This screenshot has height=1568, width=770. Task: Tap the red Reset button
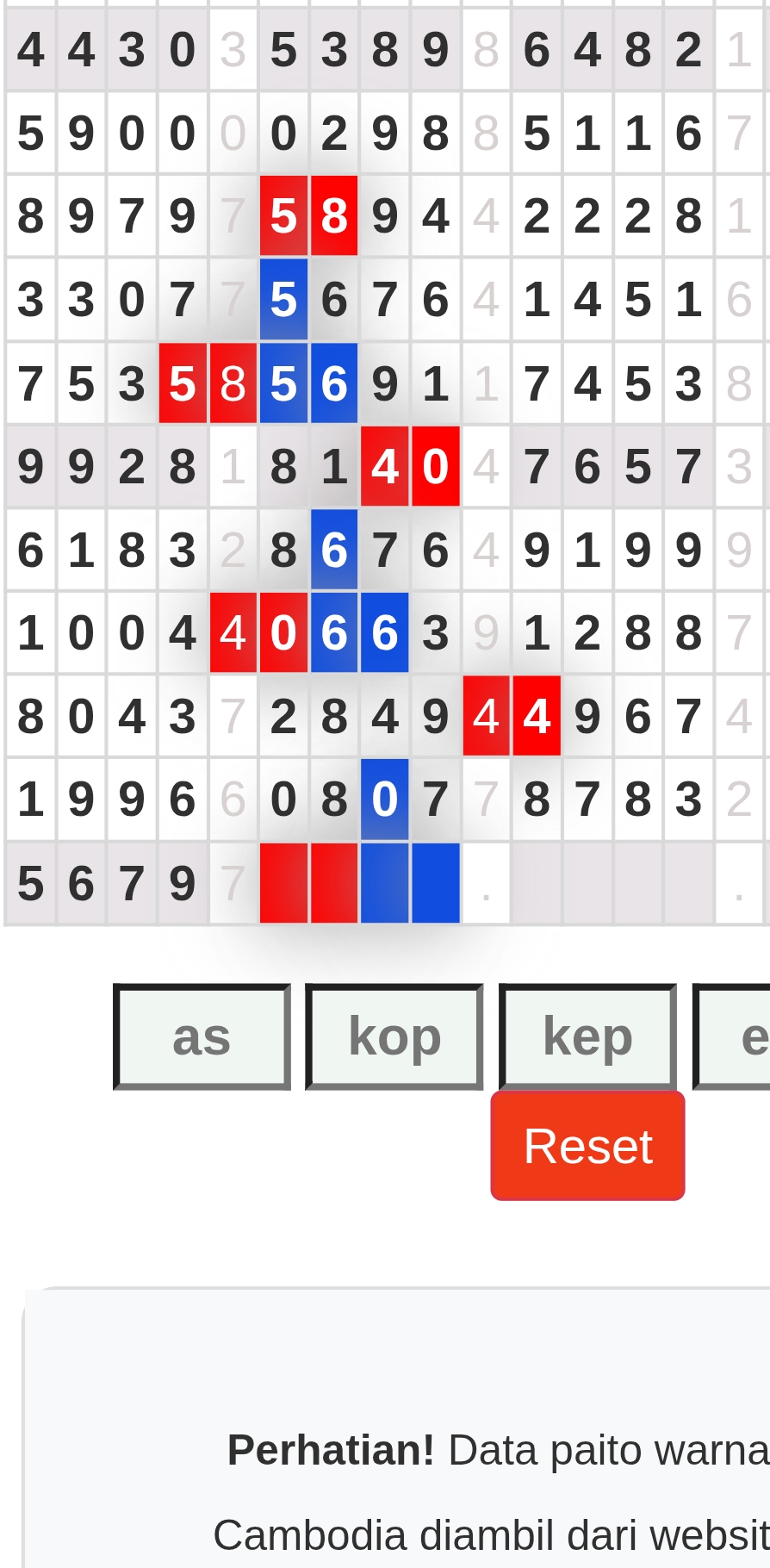pos(587,1146)
